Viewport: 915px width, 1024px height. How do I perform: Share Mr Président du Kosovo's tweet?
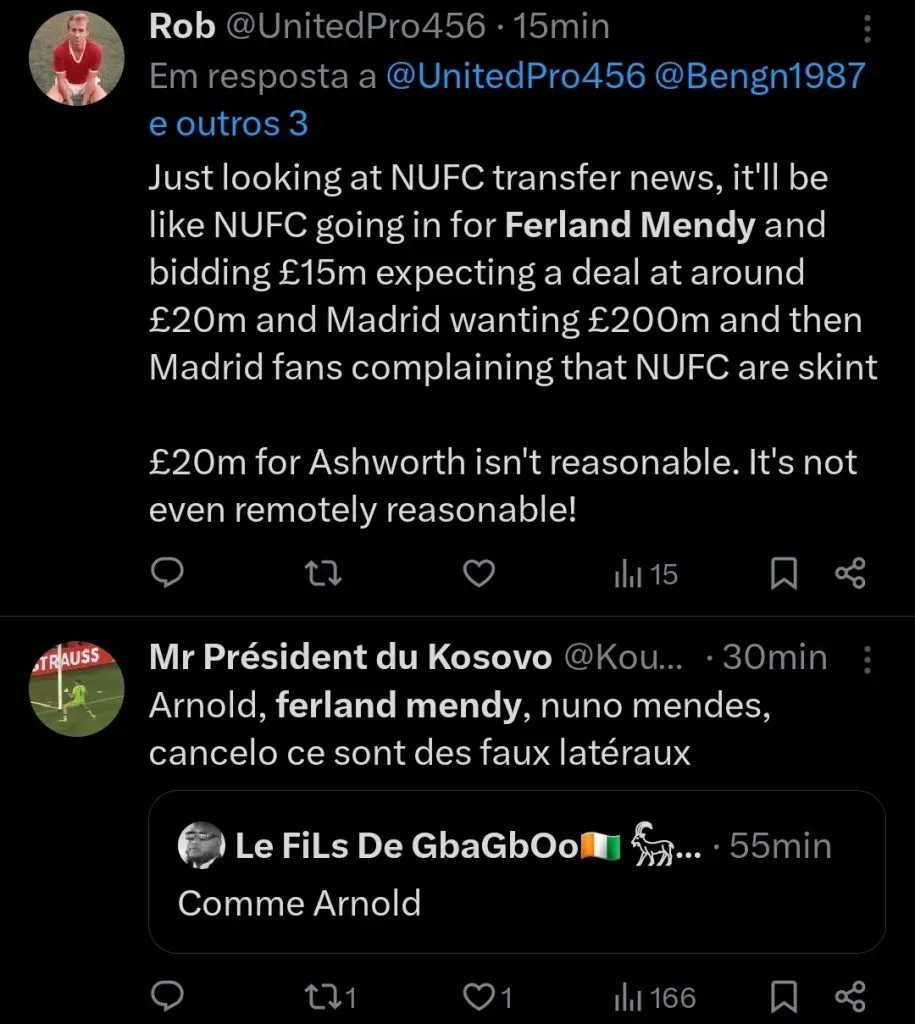(x=849, y=997)
